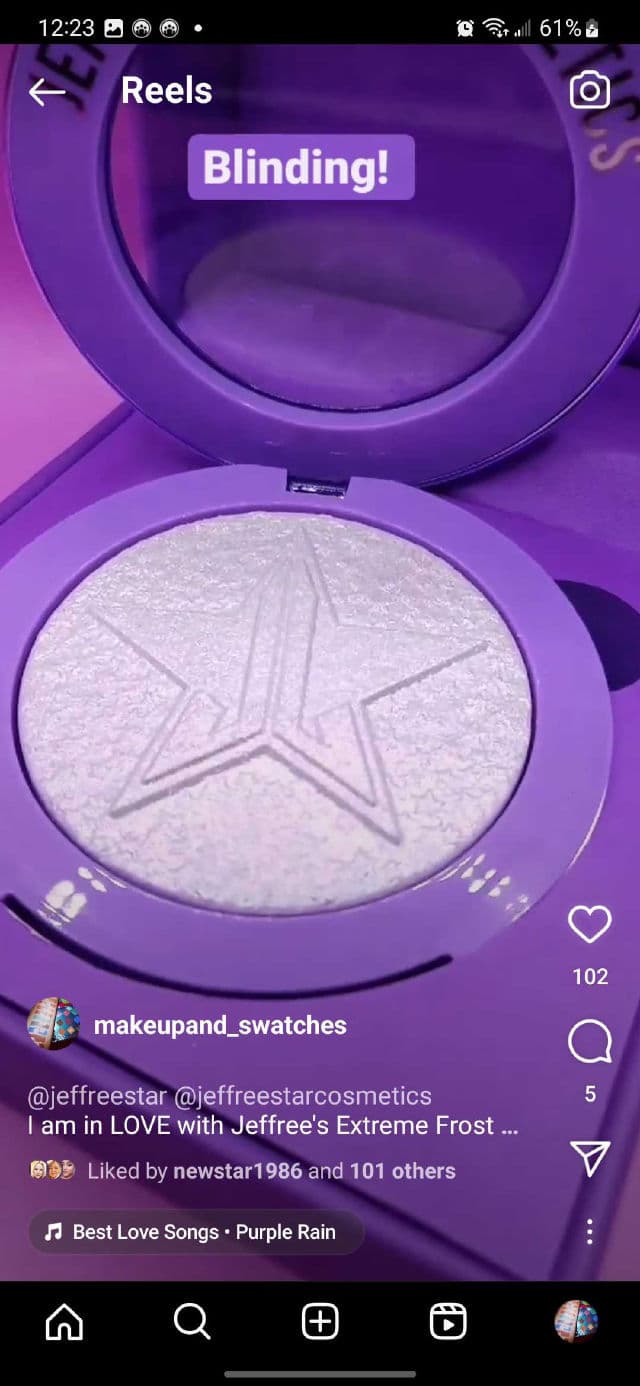Open the camera to create a reel
This screenshot has width=640, height=1386.
coord(589,91)
